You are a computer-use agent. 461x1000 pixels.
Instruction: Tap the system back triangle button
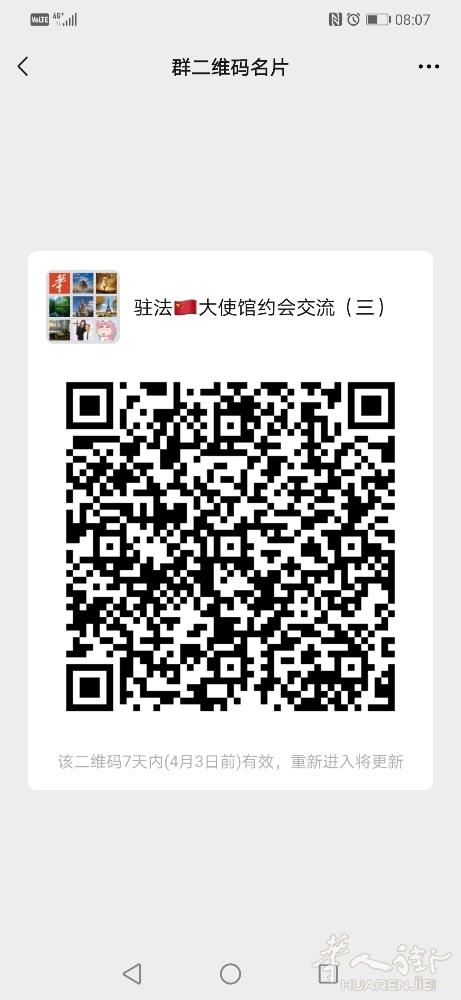(x=132, y=973)
